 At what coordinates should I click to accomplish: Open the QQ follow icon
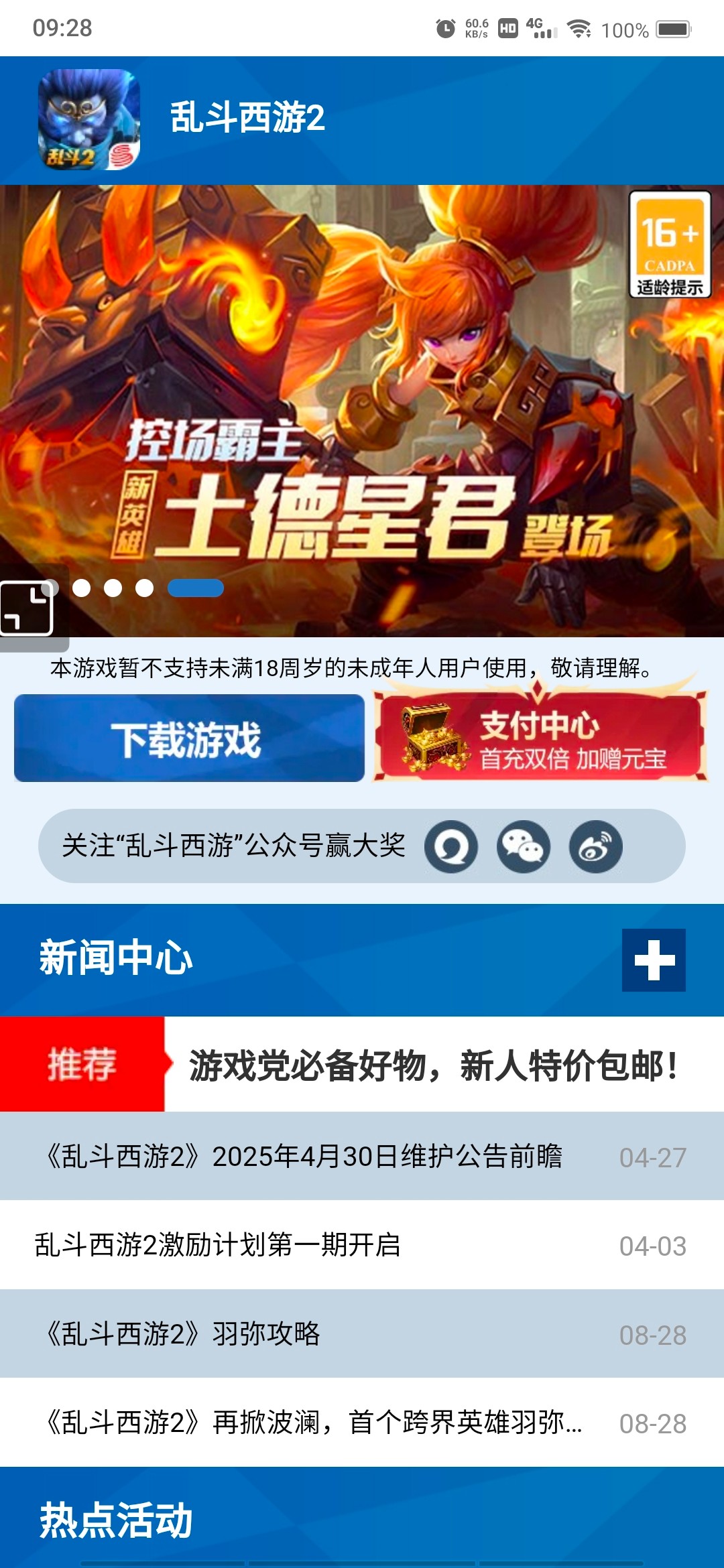point(451,846)
